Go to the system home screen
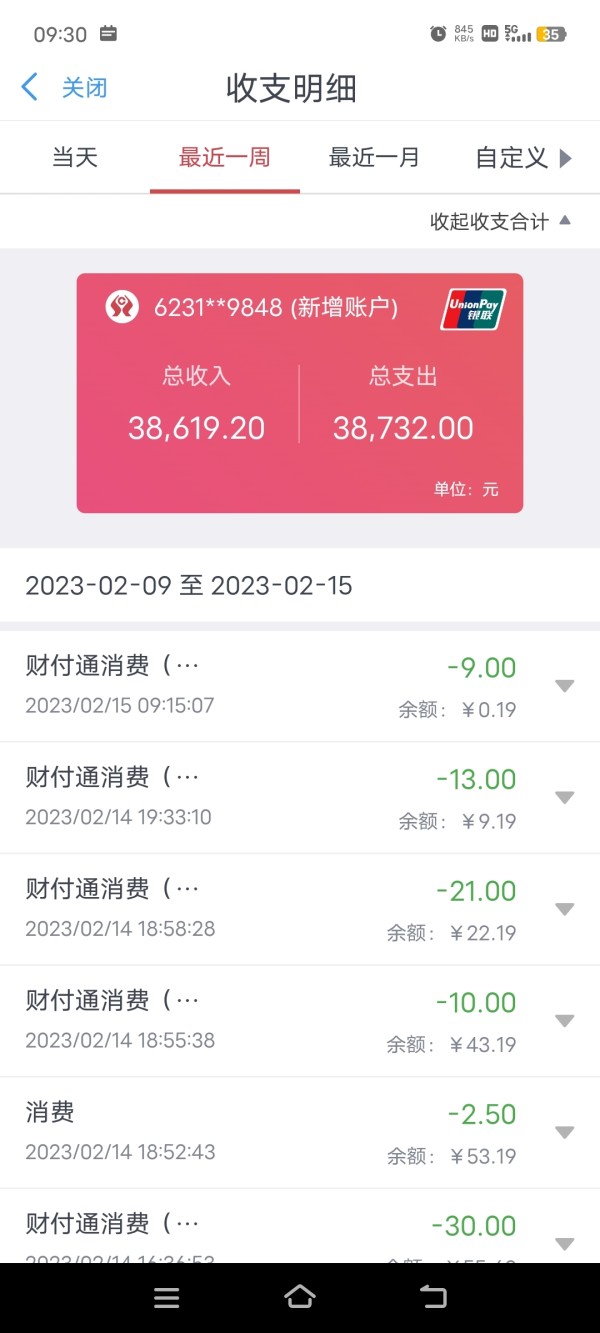The height and width of the screenshot is (1333, 600). 300,1298
